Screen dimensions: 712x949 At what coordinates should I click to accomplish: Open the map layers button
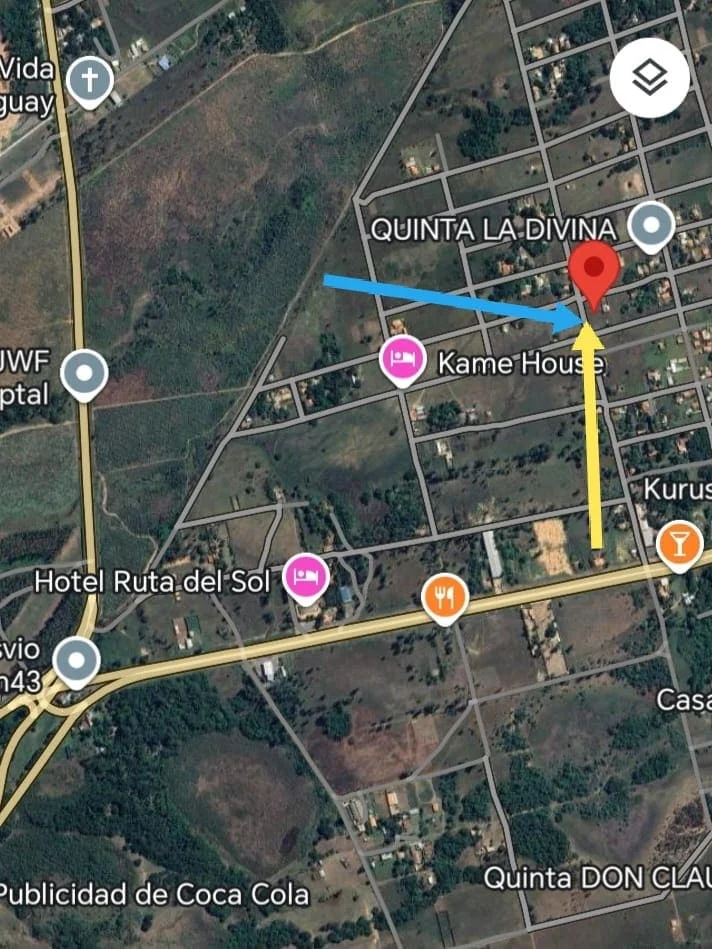pyautogui.click(x=649, y=78)
